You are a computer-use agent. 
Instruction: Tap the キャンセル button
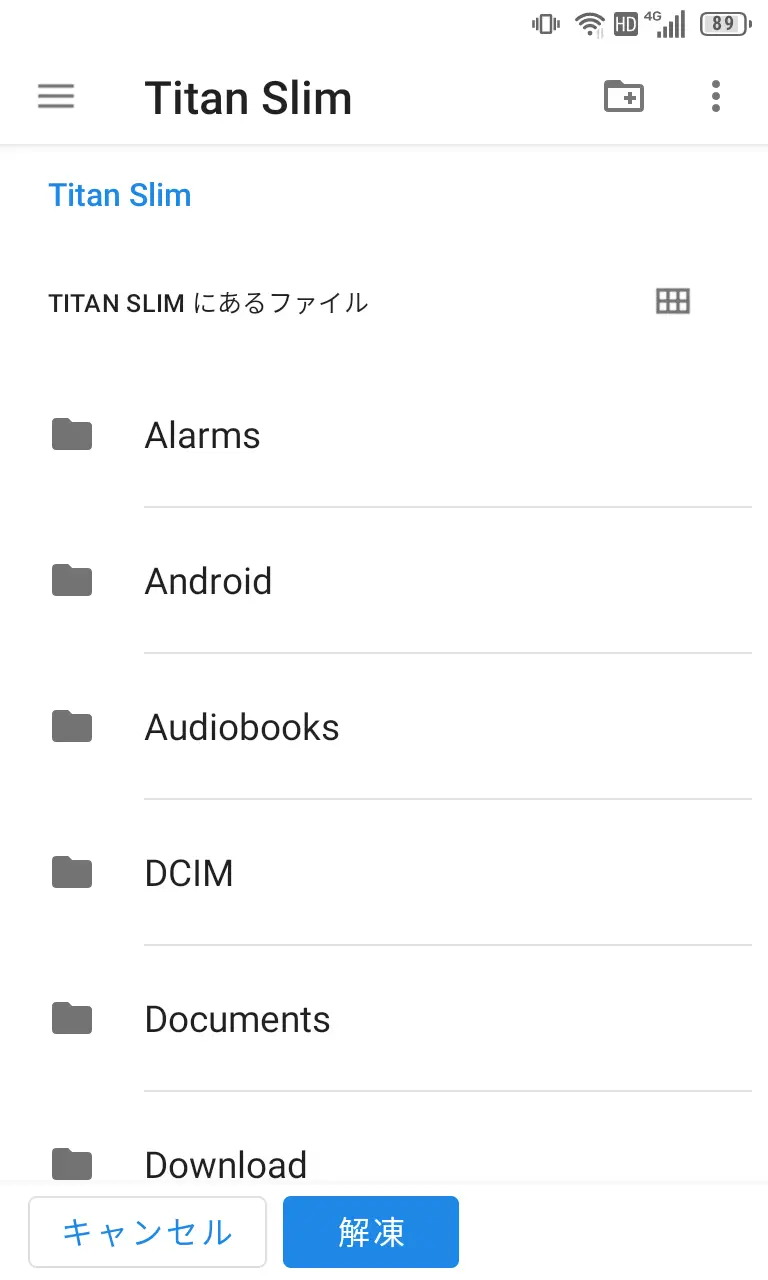tap(147, 1232)
